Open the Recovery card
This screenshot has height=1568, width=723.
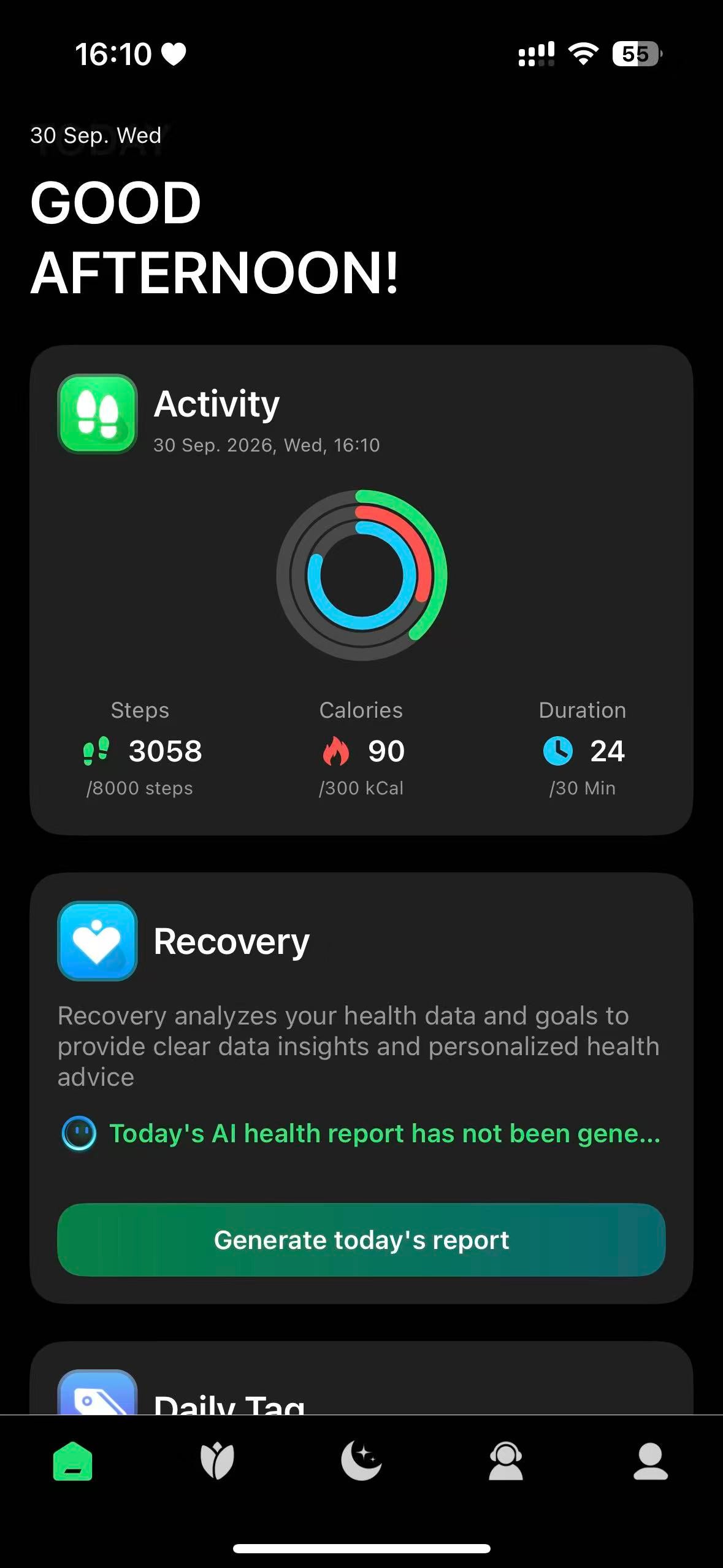[361, 1088]
